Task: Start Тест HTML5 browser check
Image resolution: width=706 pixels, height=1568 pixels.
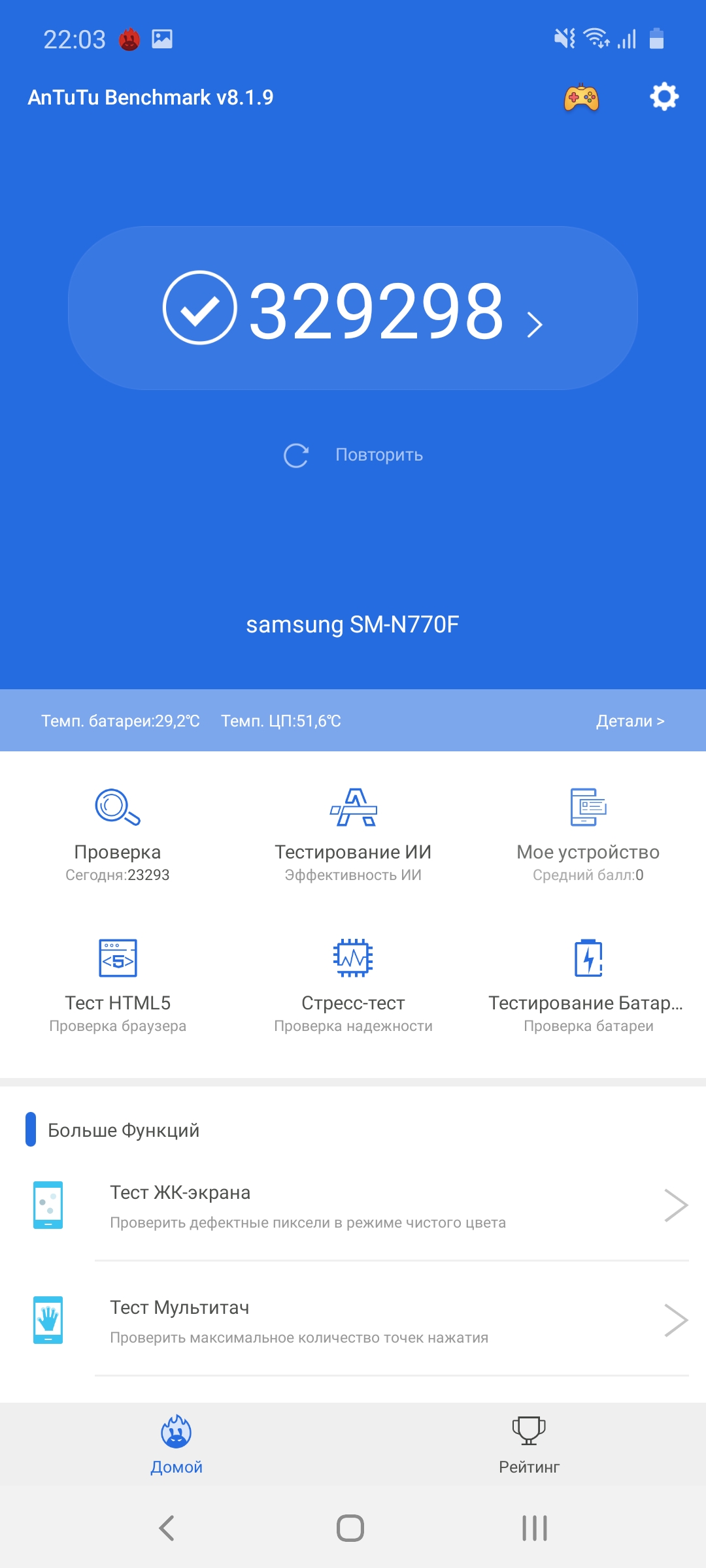Action: pos(118,985)
